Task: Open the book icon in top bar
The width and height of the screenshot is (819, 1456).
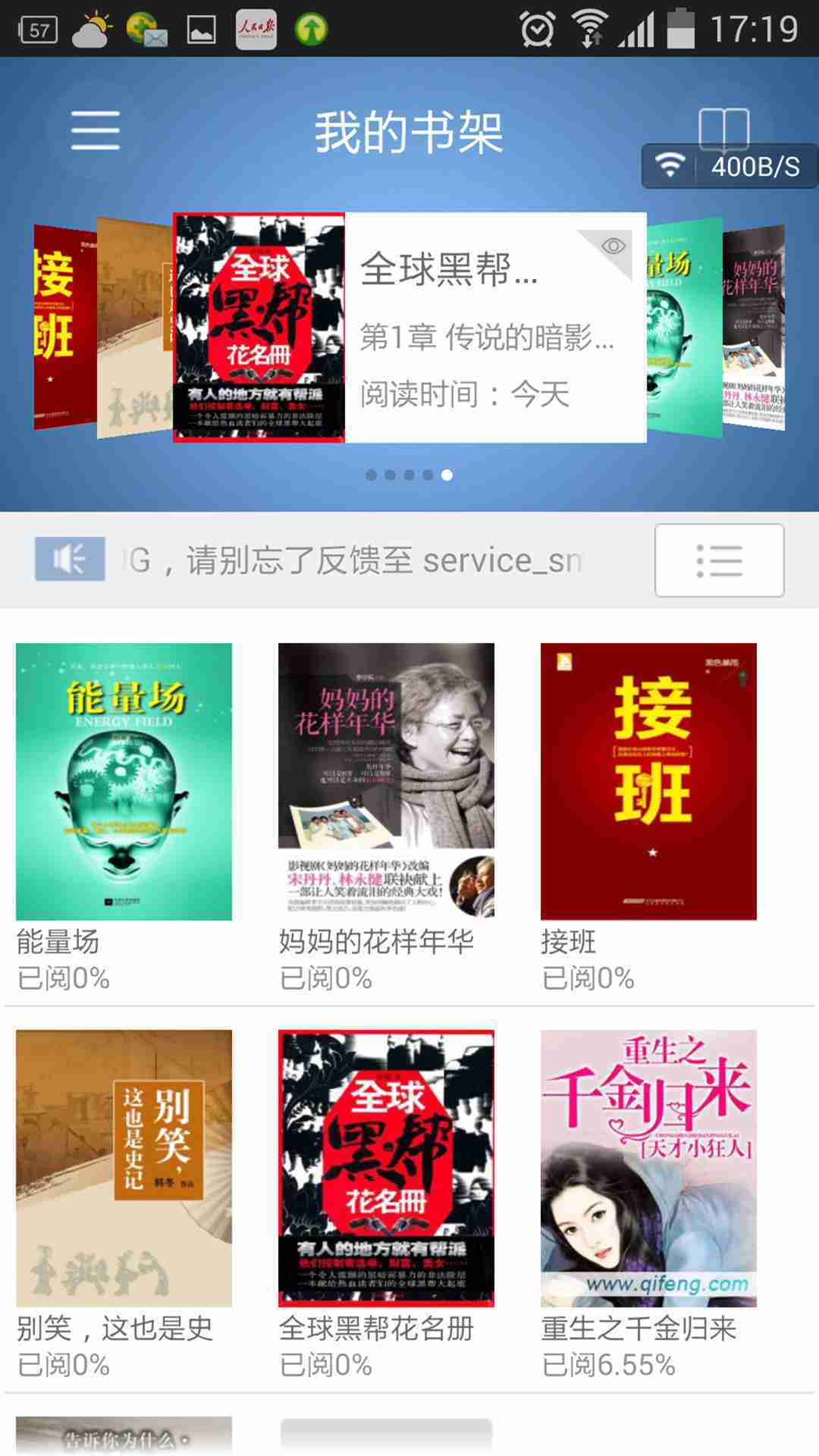Action: [x=723, y=127]
